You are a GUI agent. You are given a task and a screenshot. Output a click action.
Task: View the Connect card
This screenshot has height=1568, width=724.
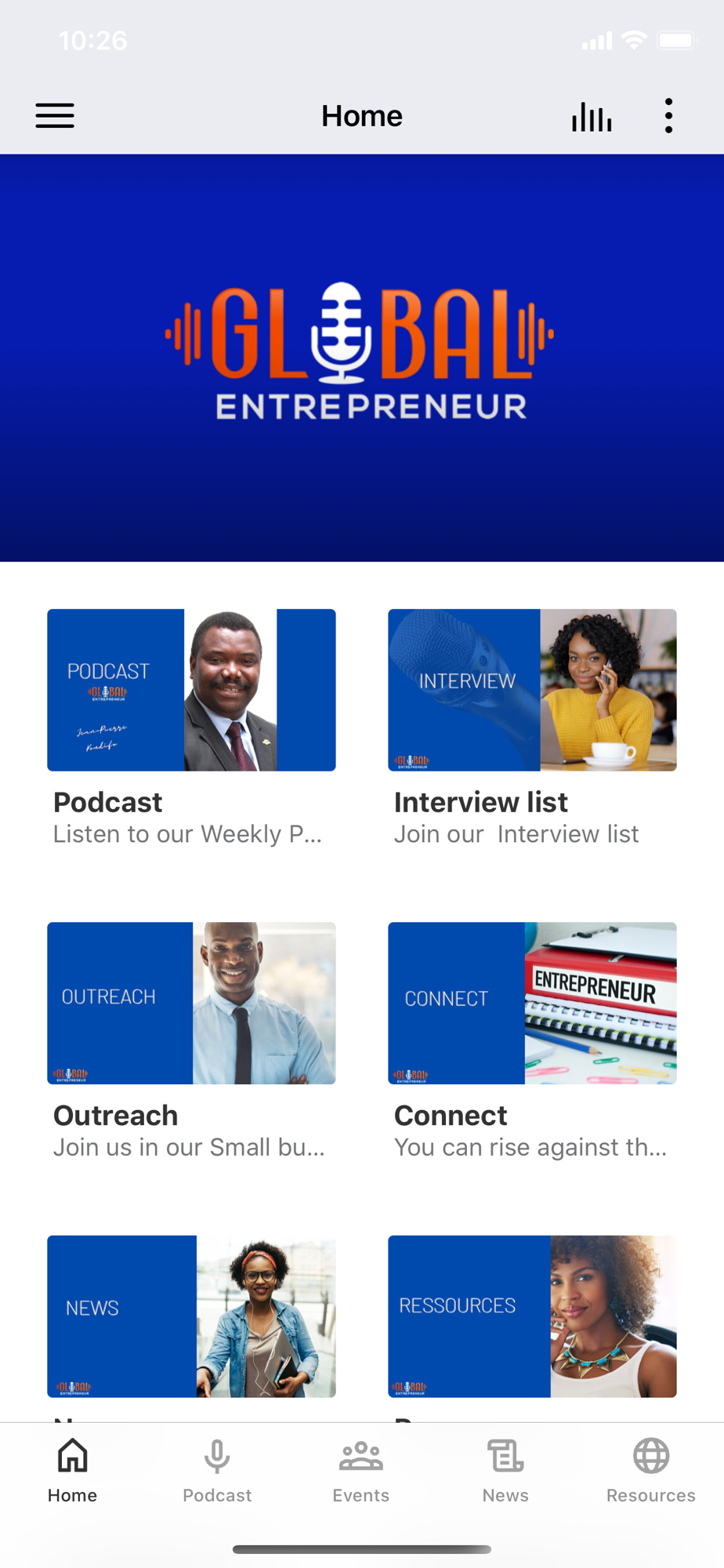pos(532,1003)
